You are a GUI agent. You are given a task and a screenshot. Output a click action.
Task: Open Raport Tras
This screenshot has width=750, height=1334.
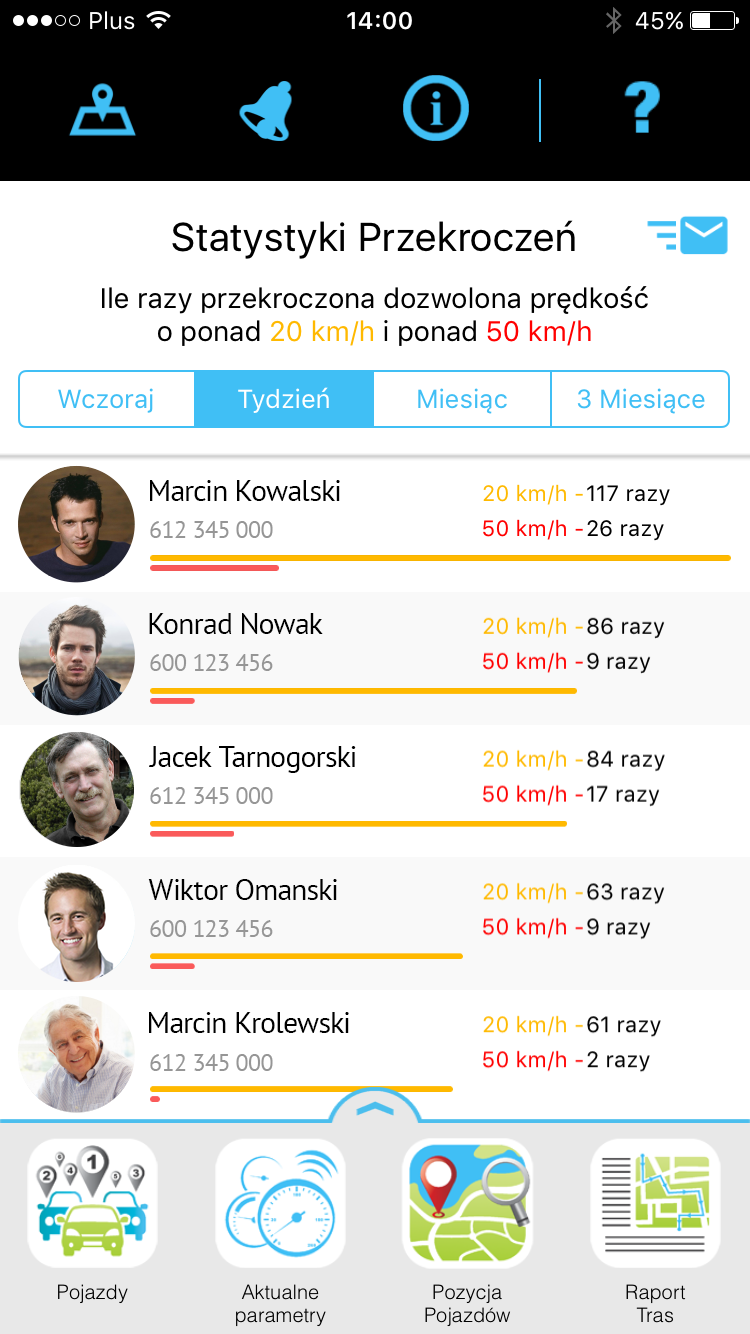point(655,1232)
